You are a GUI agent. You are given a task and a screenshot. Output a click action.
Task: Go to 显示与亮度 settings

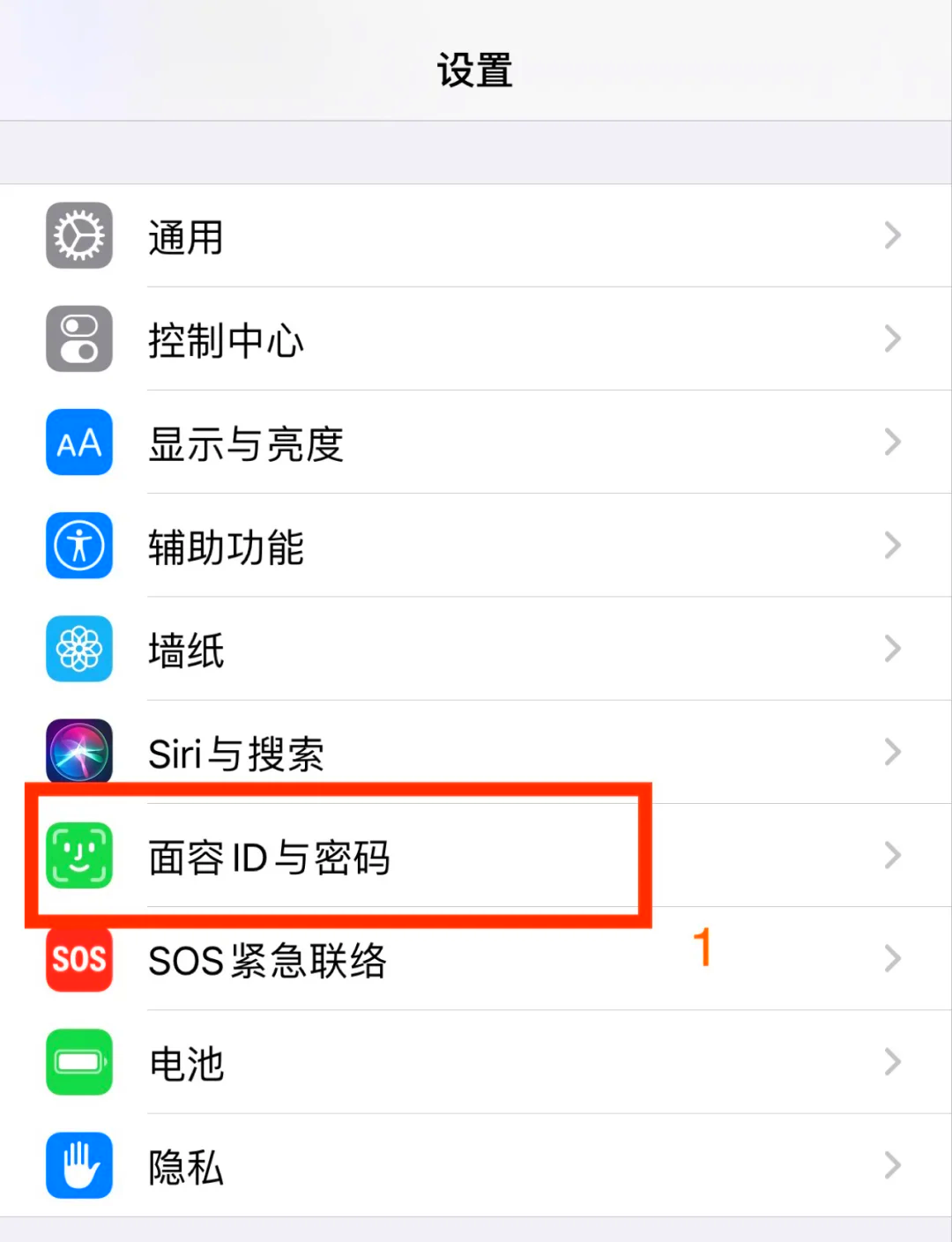[x=476, y=443]
